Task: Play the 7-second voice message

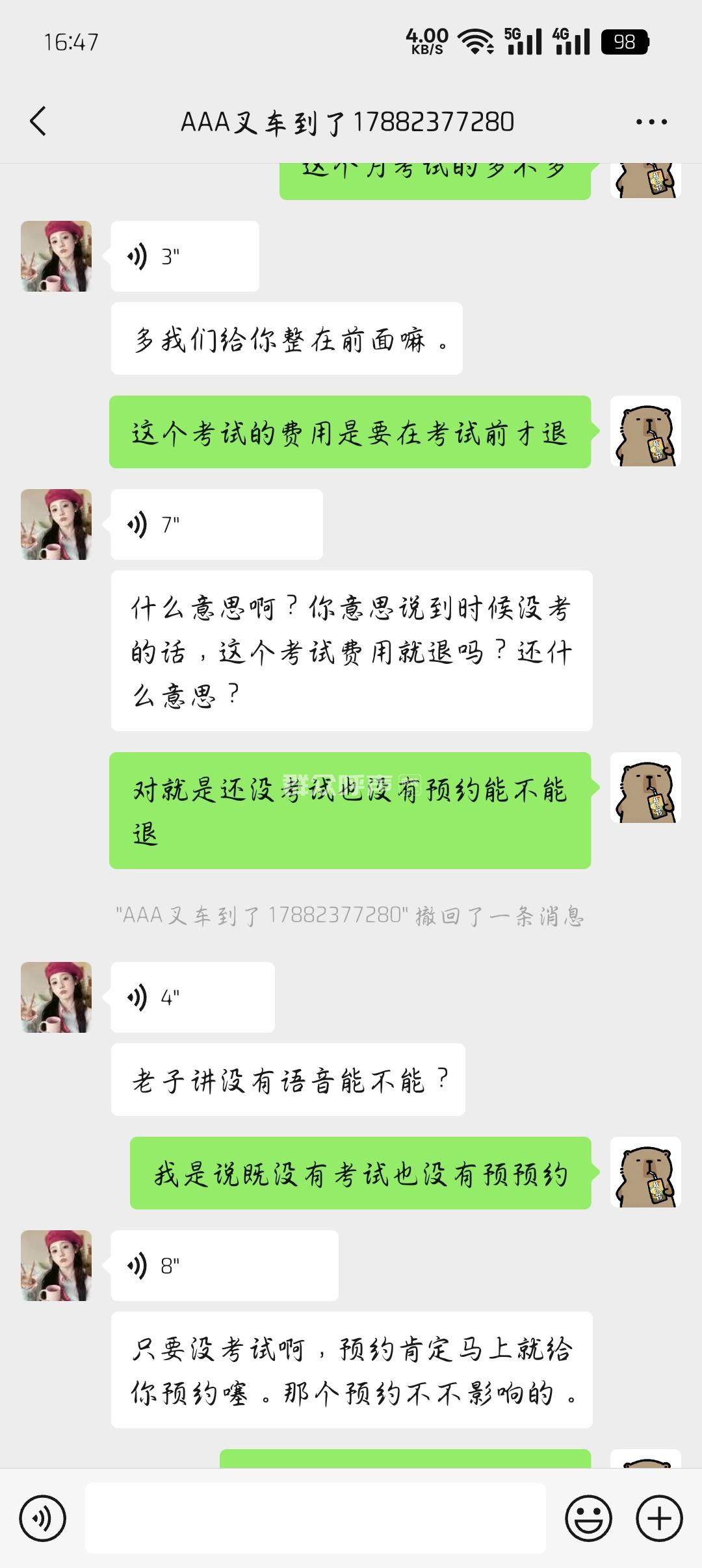Action: (216, 524)
